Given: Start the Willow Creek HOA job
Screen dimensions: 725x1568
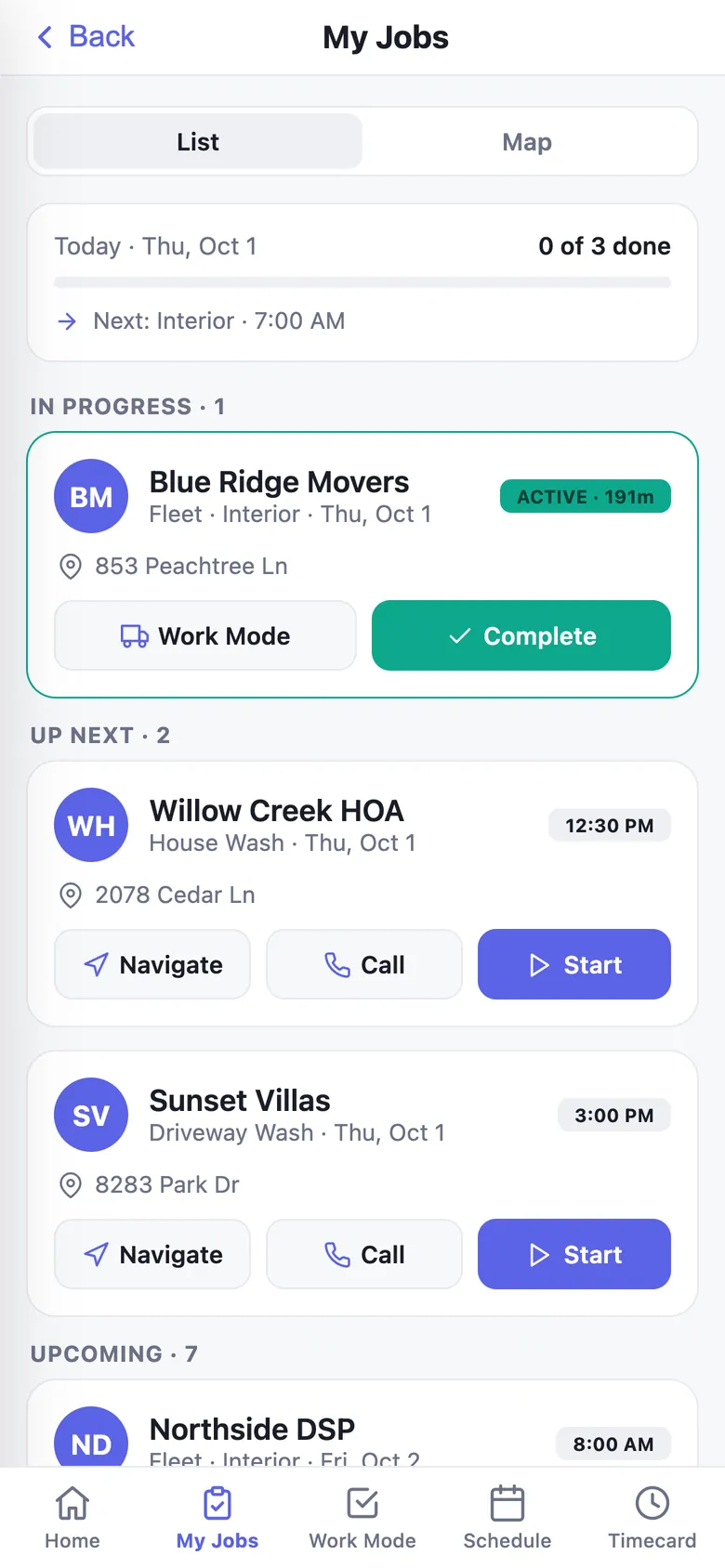Looking at the screenshot, I should (x=574, y=964).
